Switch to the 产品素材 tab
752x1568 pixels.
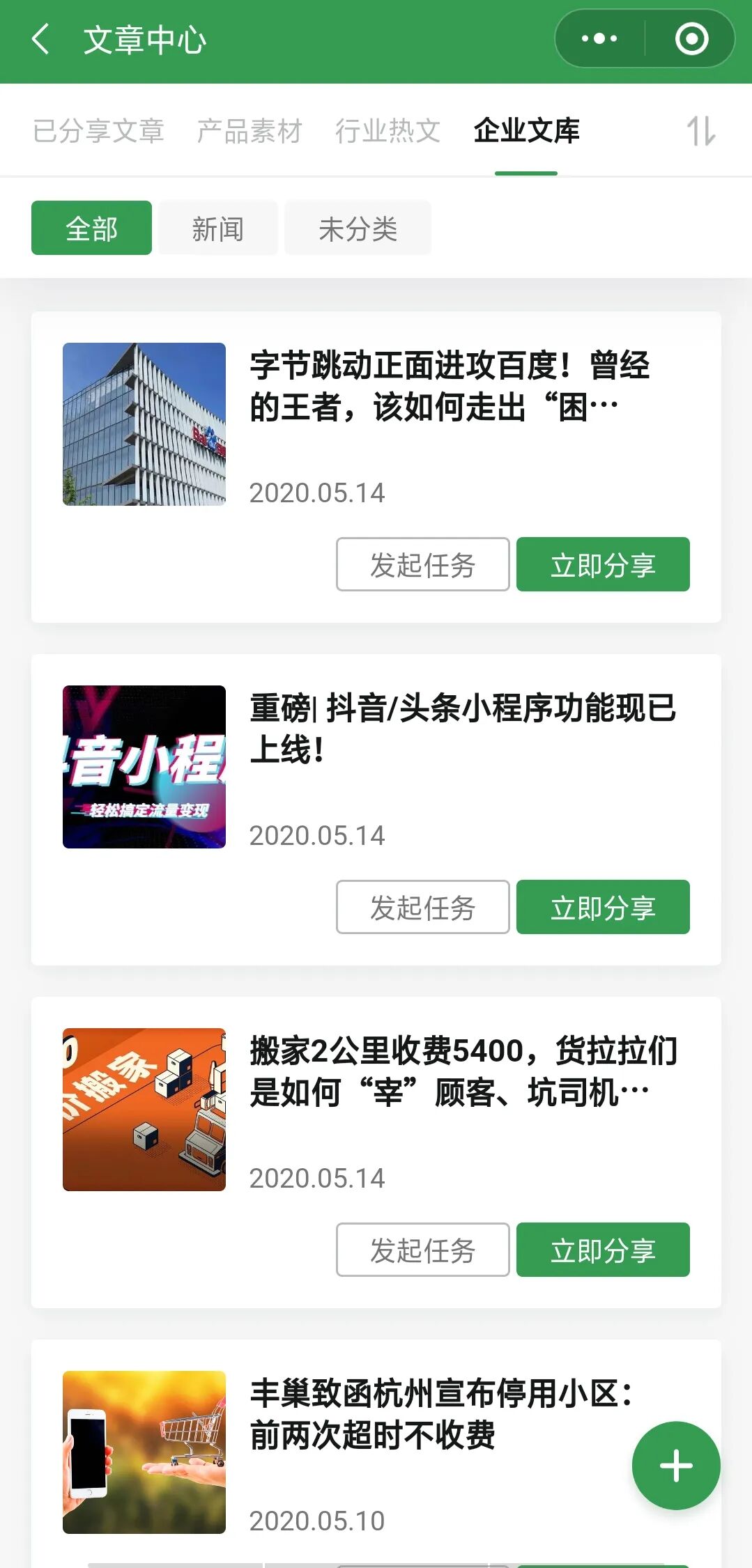249,131
